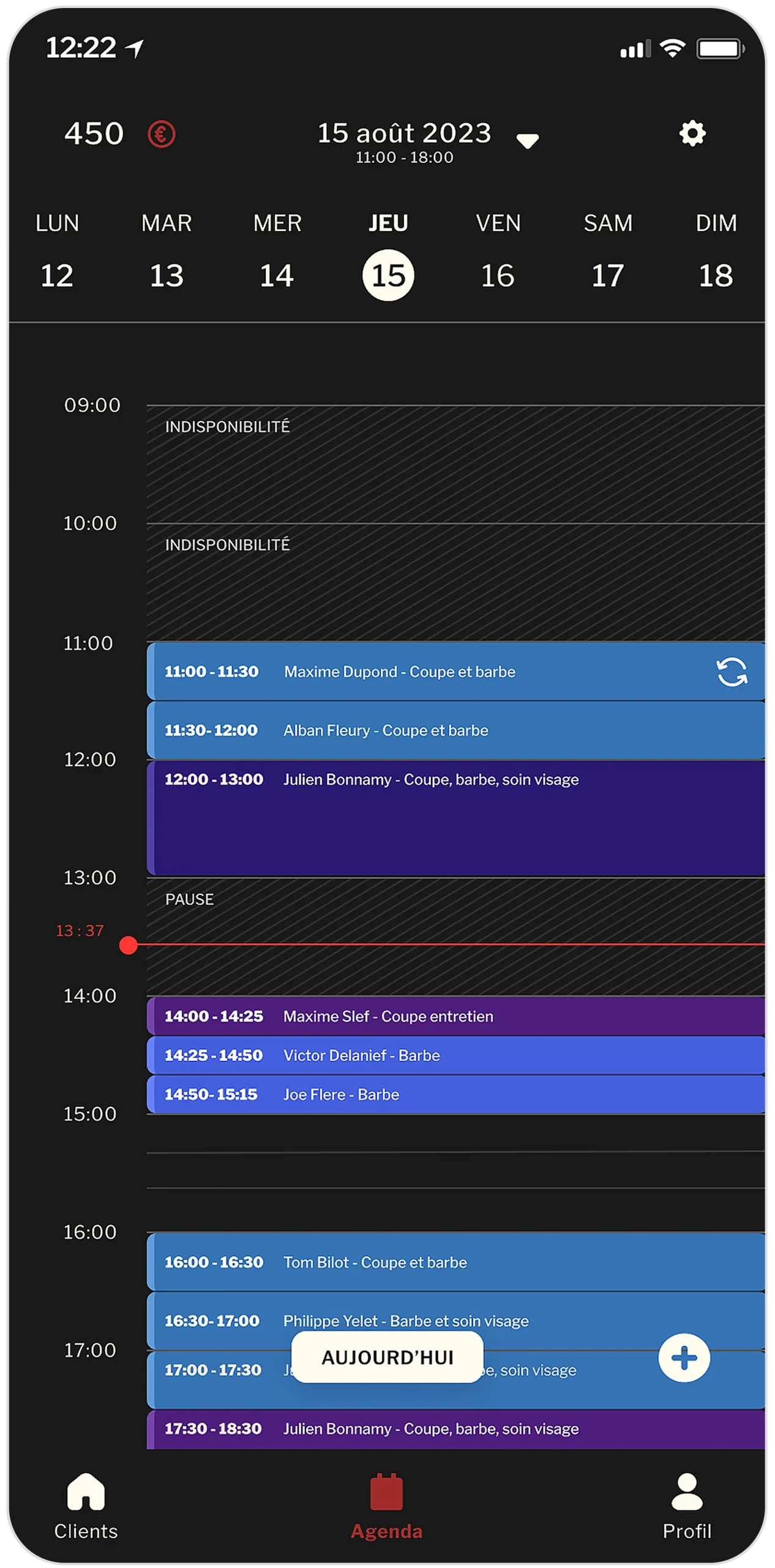The width and height of the screenshot is (775, 1568).
Task: Add a new appointment with plus button
Action: 684,1358
